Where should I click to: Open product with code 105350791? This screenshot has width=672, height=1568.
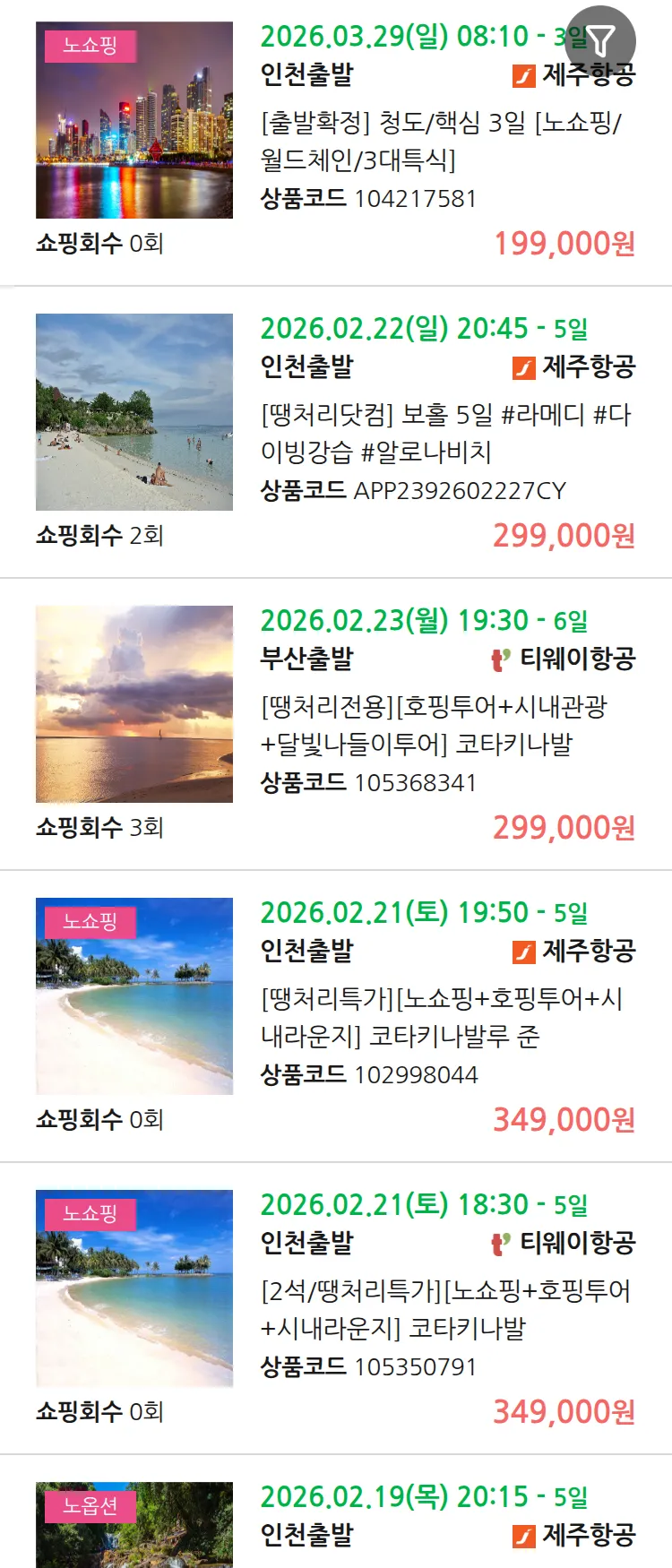point(445,1309)
